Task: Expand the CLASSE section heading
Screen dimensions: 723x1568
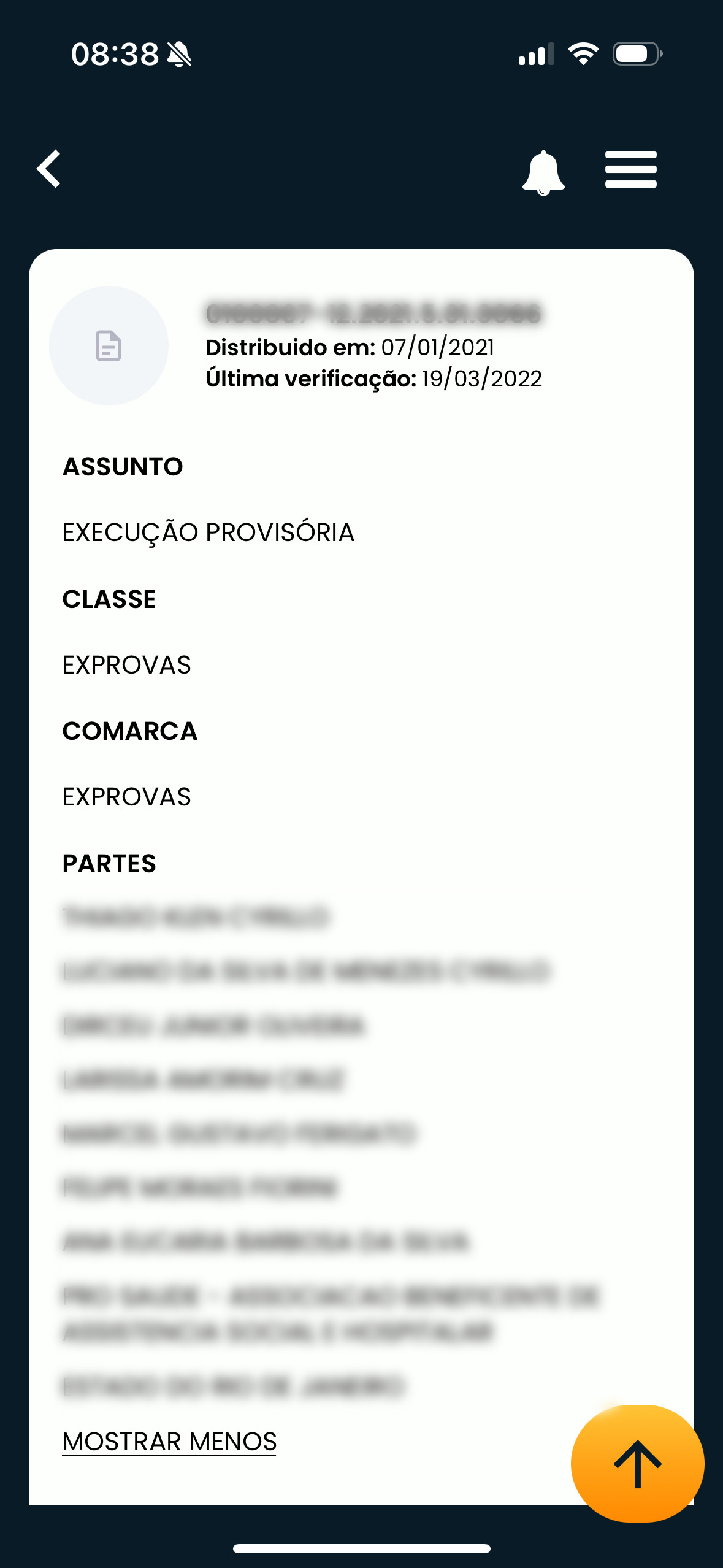Action: (109, 599)
